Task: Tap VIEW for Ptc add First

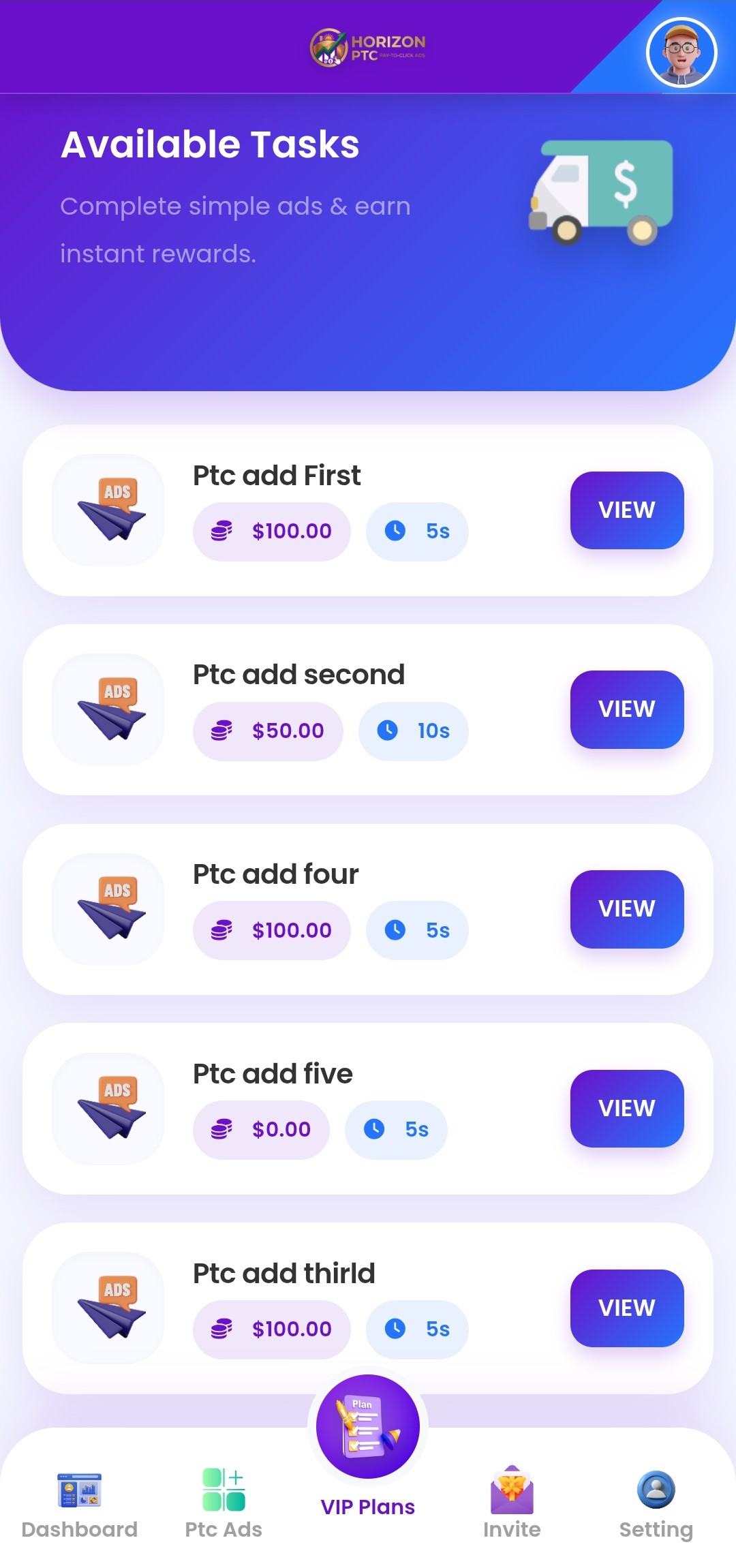Action: tap(626, 510)
